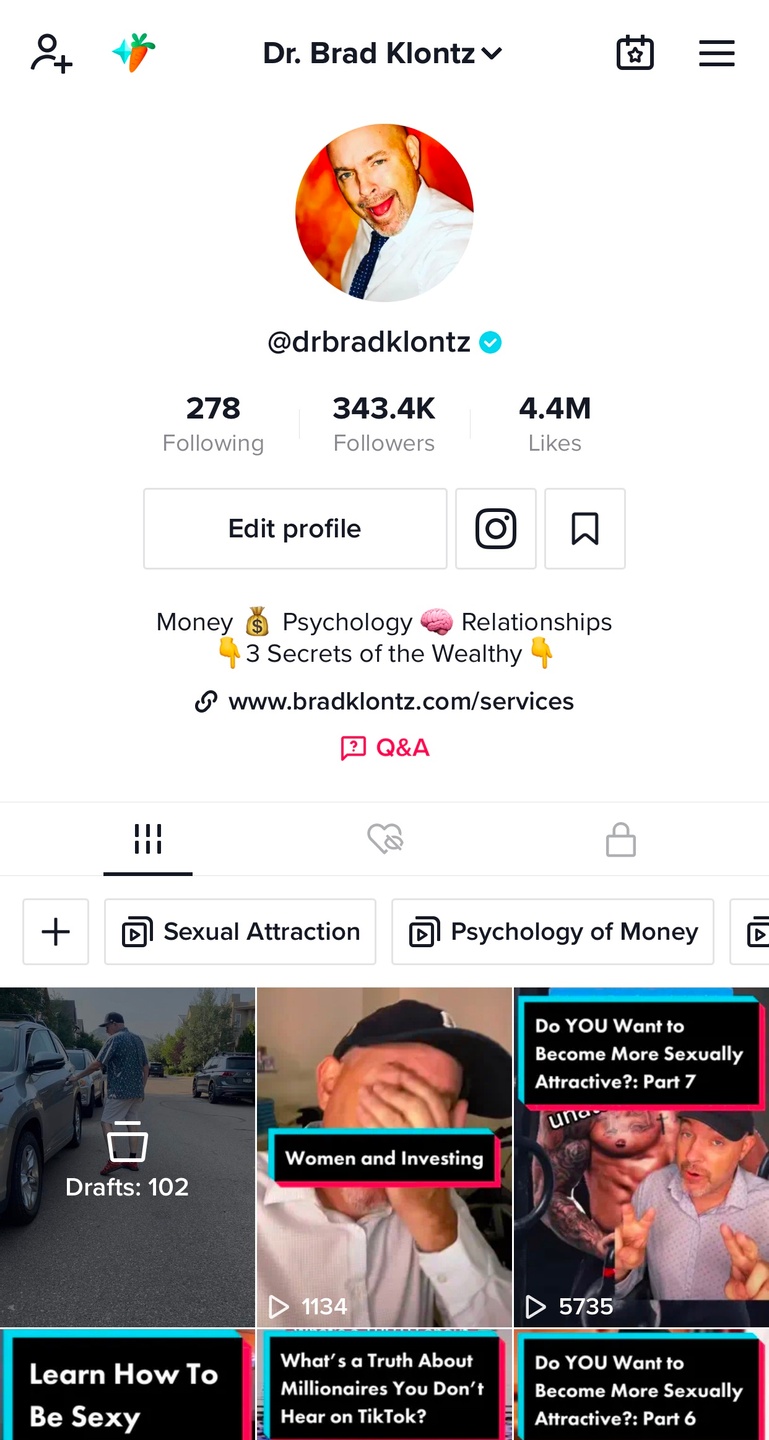View the Followers list

[384, 424]
